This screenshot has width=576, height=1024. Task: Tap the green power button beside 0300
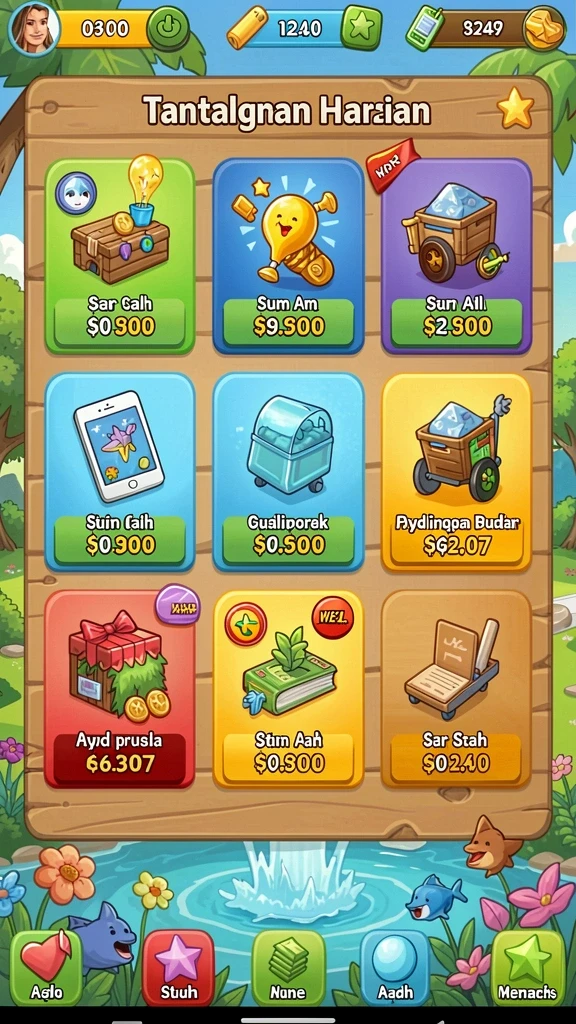coord(168,29)
